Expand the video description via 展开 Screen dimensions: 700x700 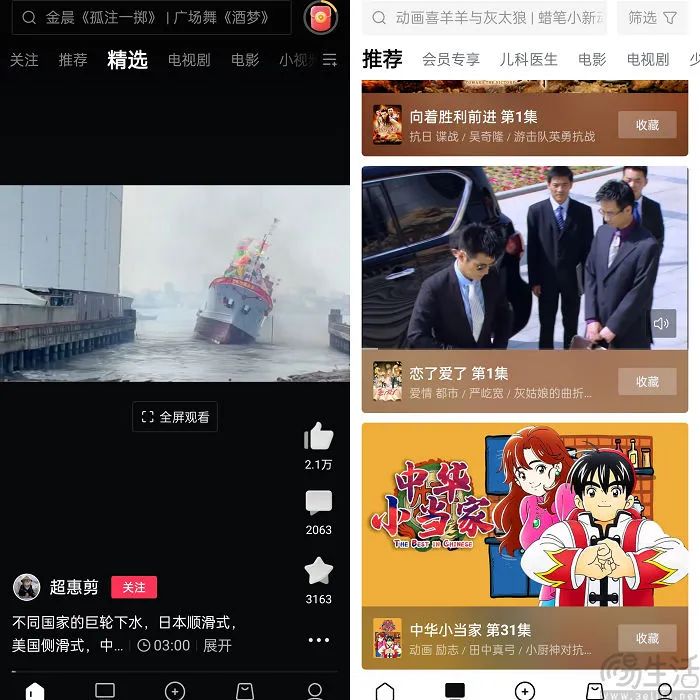218,646
